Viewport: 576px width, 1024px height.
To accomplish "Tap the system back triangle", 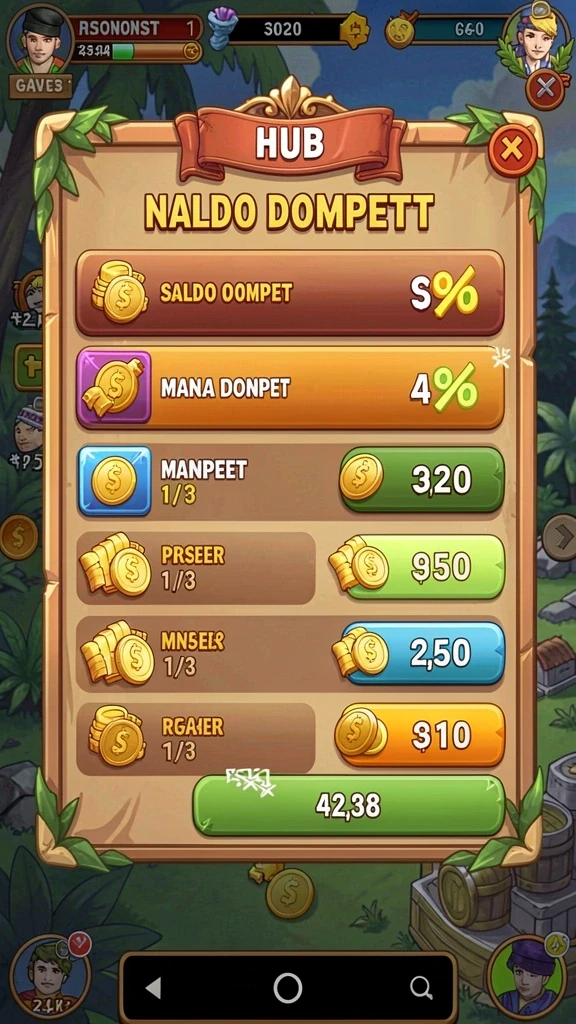I will [x=153, y=987].
